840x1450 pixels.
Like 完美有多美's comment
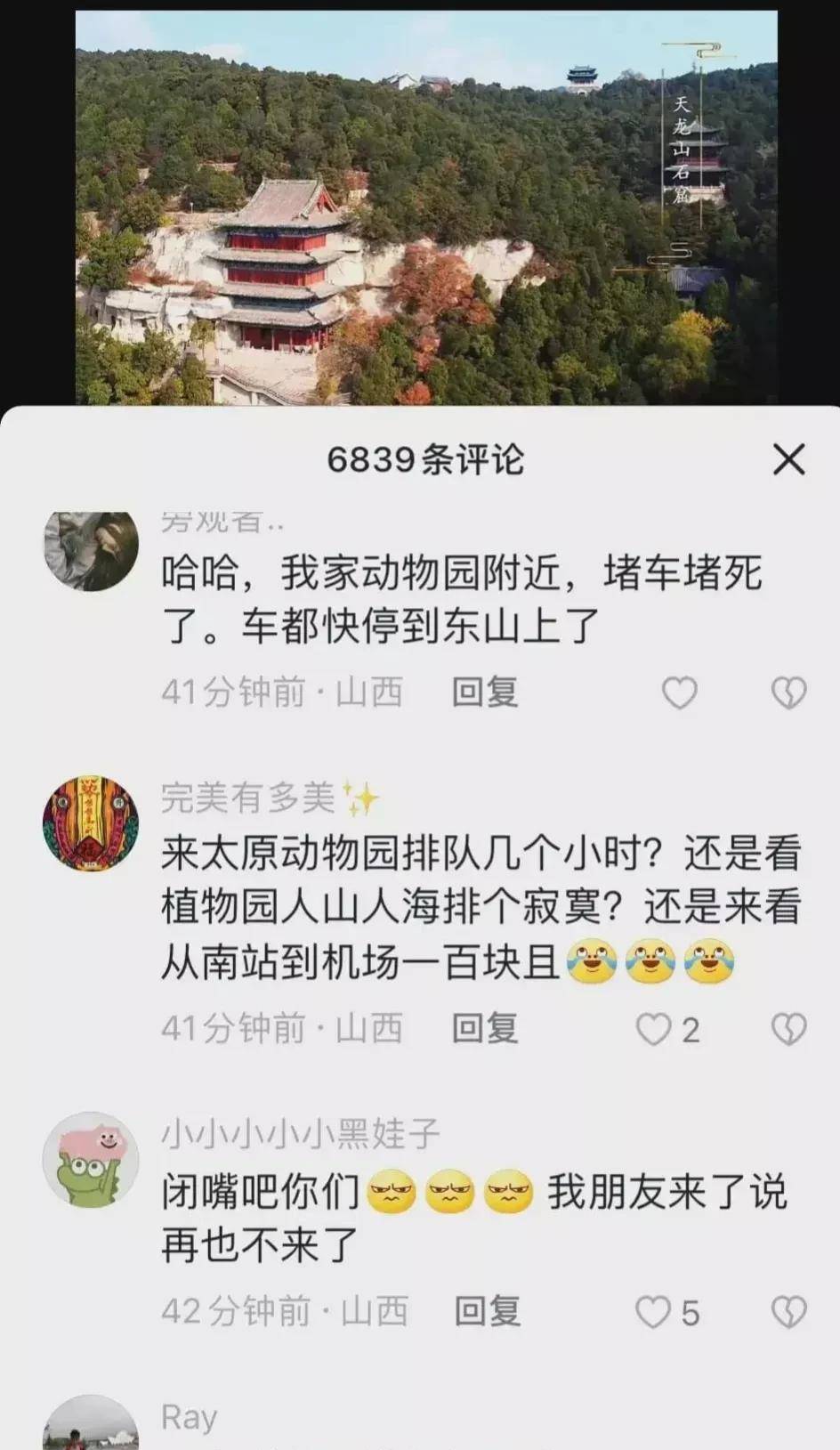coord(654,1030)
